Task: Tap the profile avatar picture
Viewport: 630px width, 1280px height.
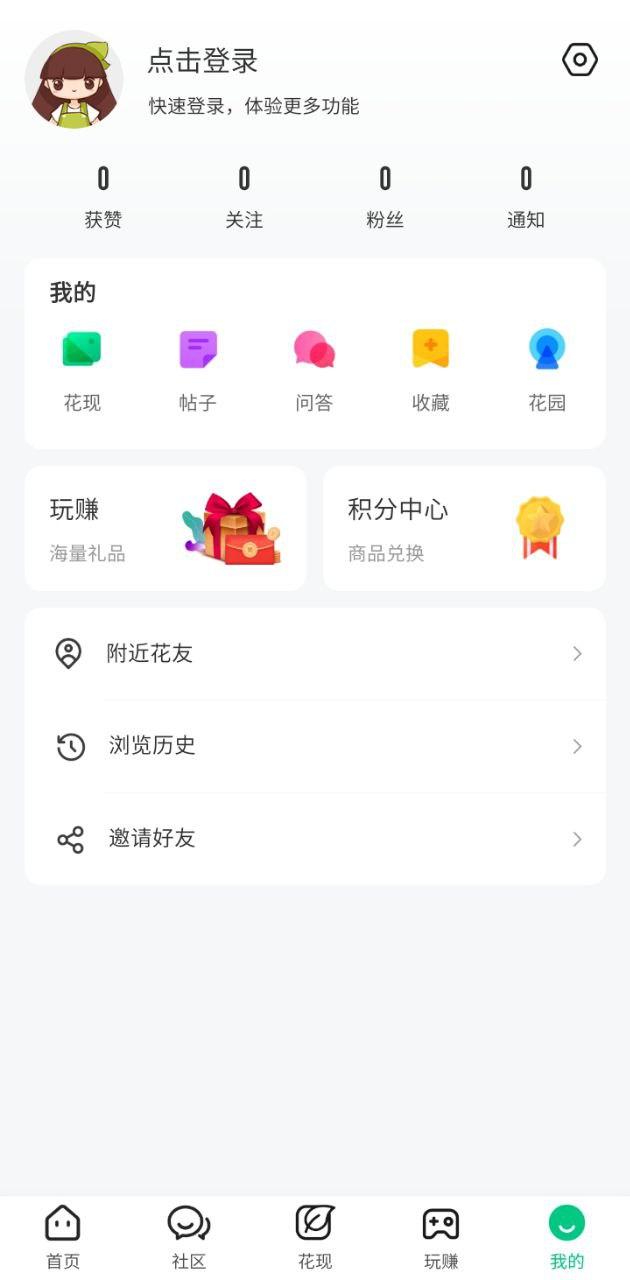Action: [74, 80]
